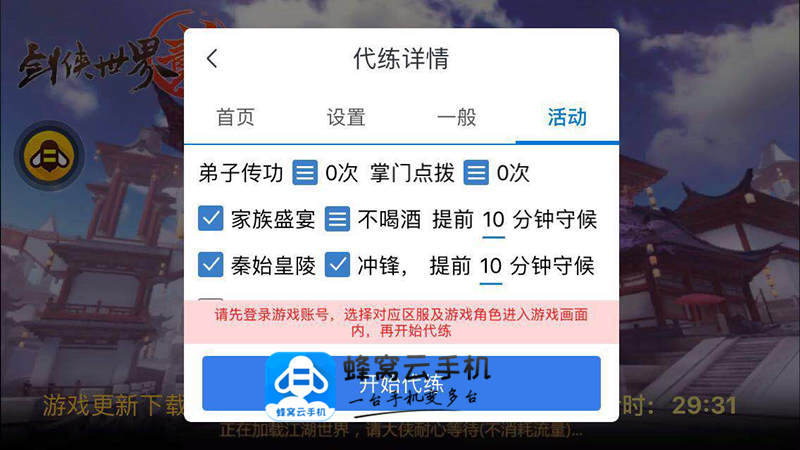Viewport: 800px width, 450px height.
Task: Select the 活动 tab
Action: 567,117
